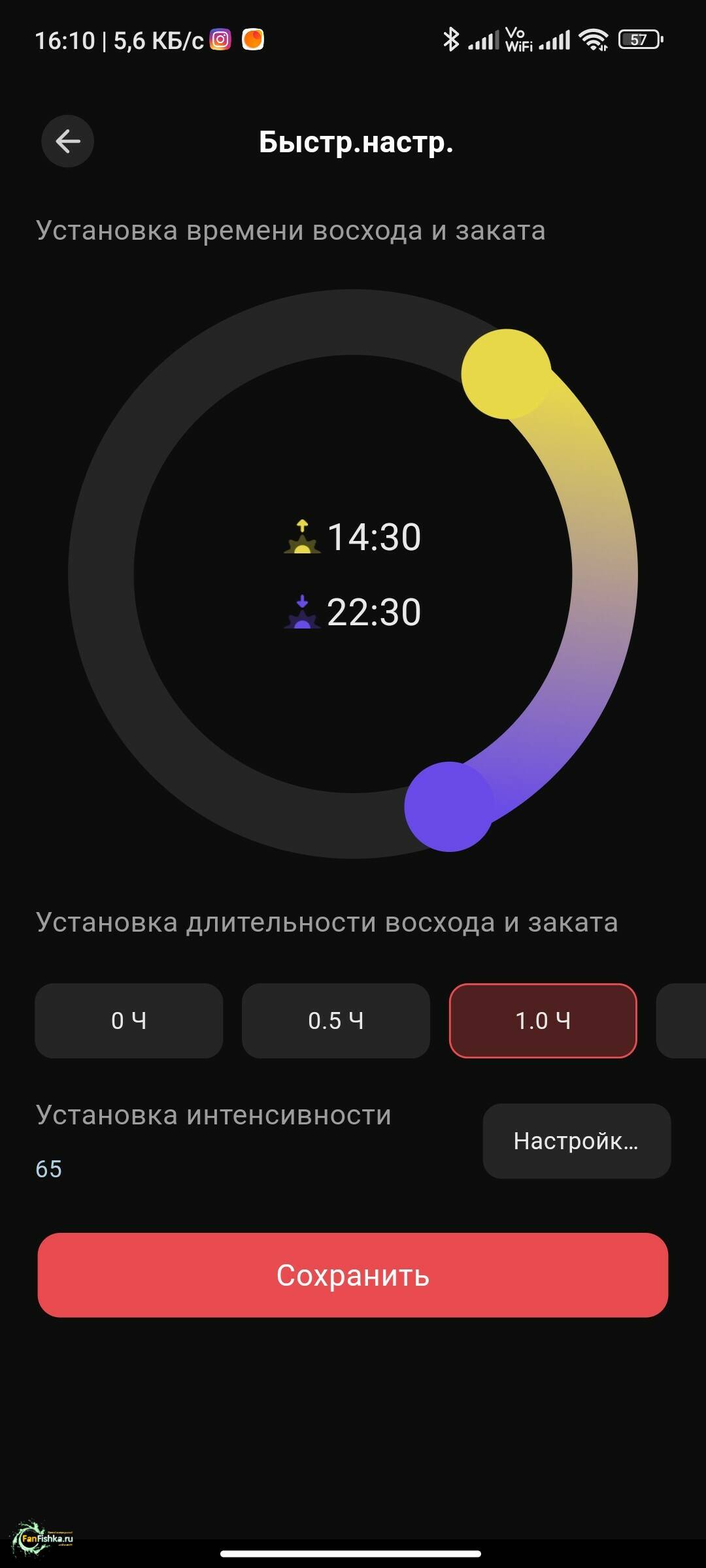The height and width of the screenshot is (1568, 706).
Task: Go back using the arrow button
Action: pyautogui.click(x=67, y=141)
